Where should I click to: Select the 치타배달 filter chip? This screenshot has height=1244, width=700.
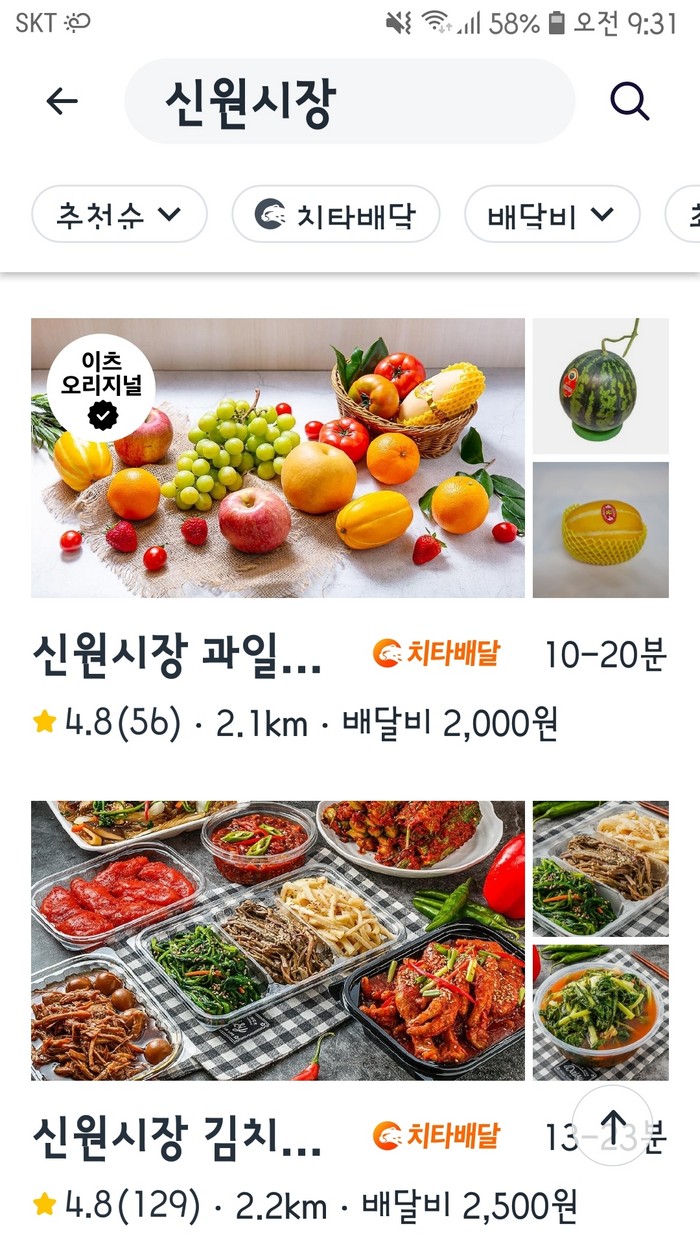(x=336, y=214)
